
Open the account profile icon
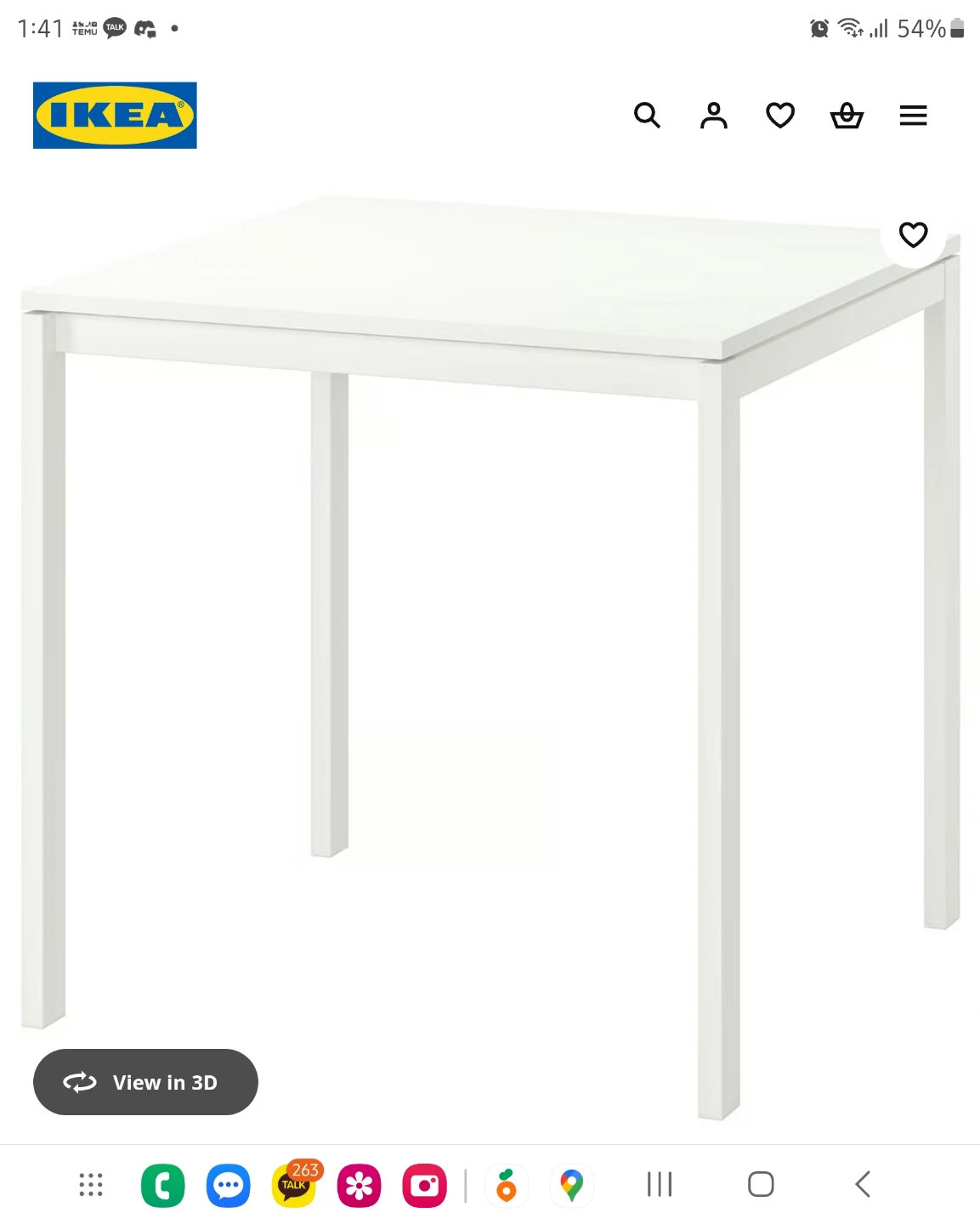714,116
